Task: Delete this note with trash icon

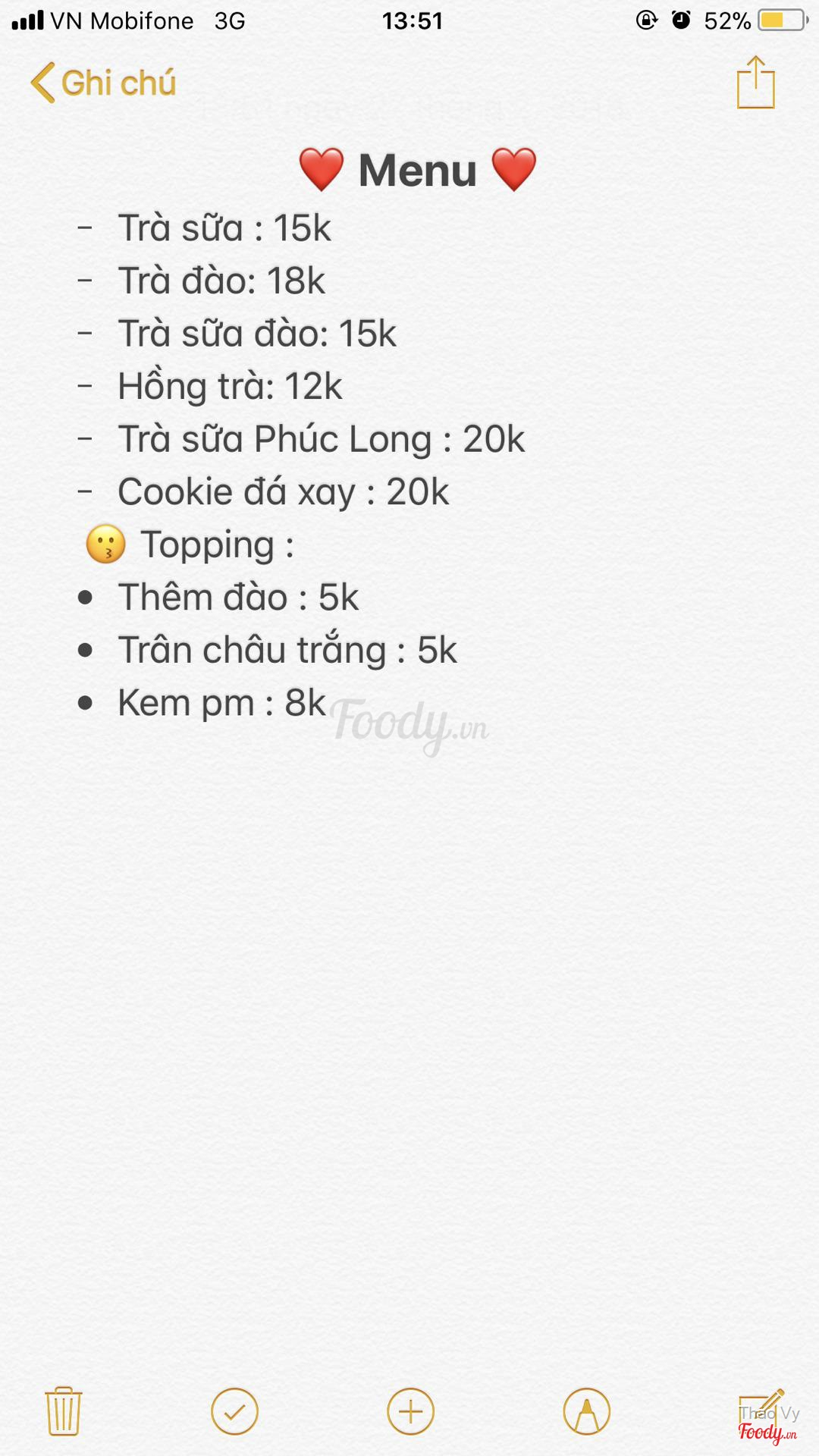Action: [x=64, y=1411]
